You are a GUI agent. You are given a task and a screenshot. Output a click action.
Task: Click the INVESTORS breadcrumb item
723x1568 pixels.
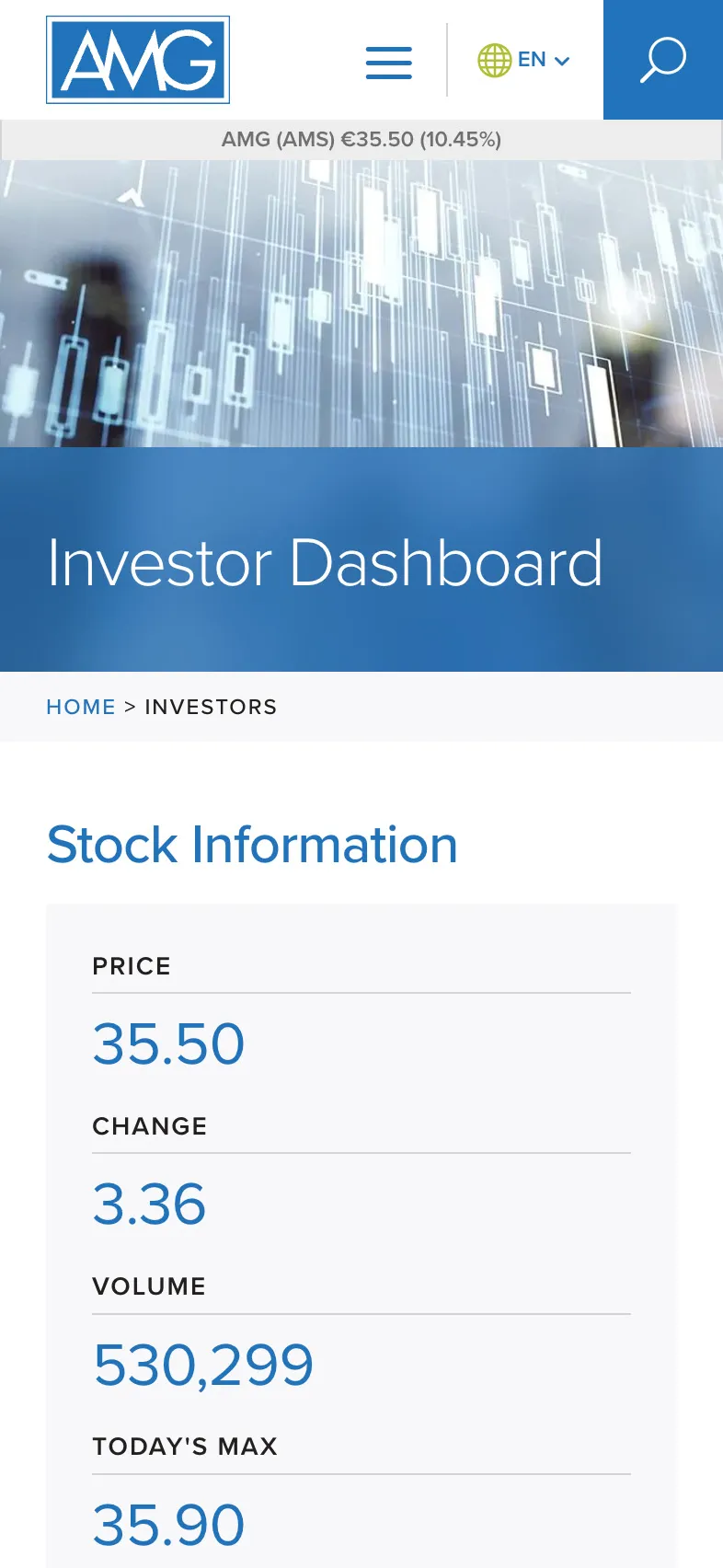point(211,707)
